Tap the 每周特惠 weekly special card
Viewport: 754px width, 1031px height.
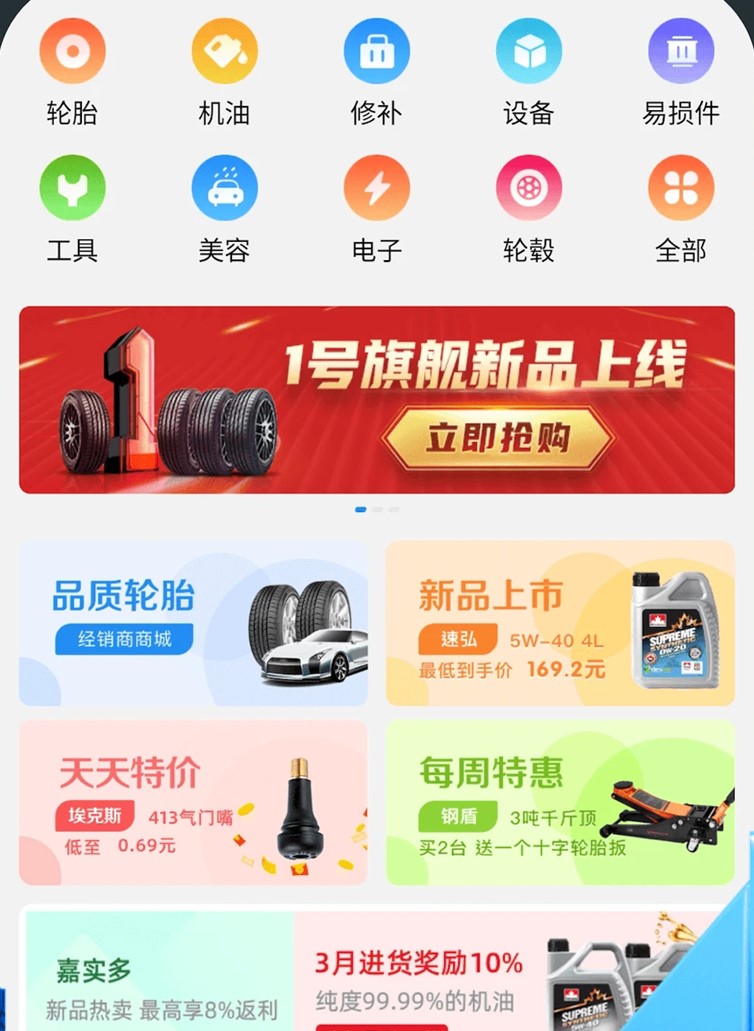[560, 801]
